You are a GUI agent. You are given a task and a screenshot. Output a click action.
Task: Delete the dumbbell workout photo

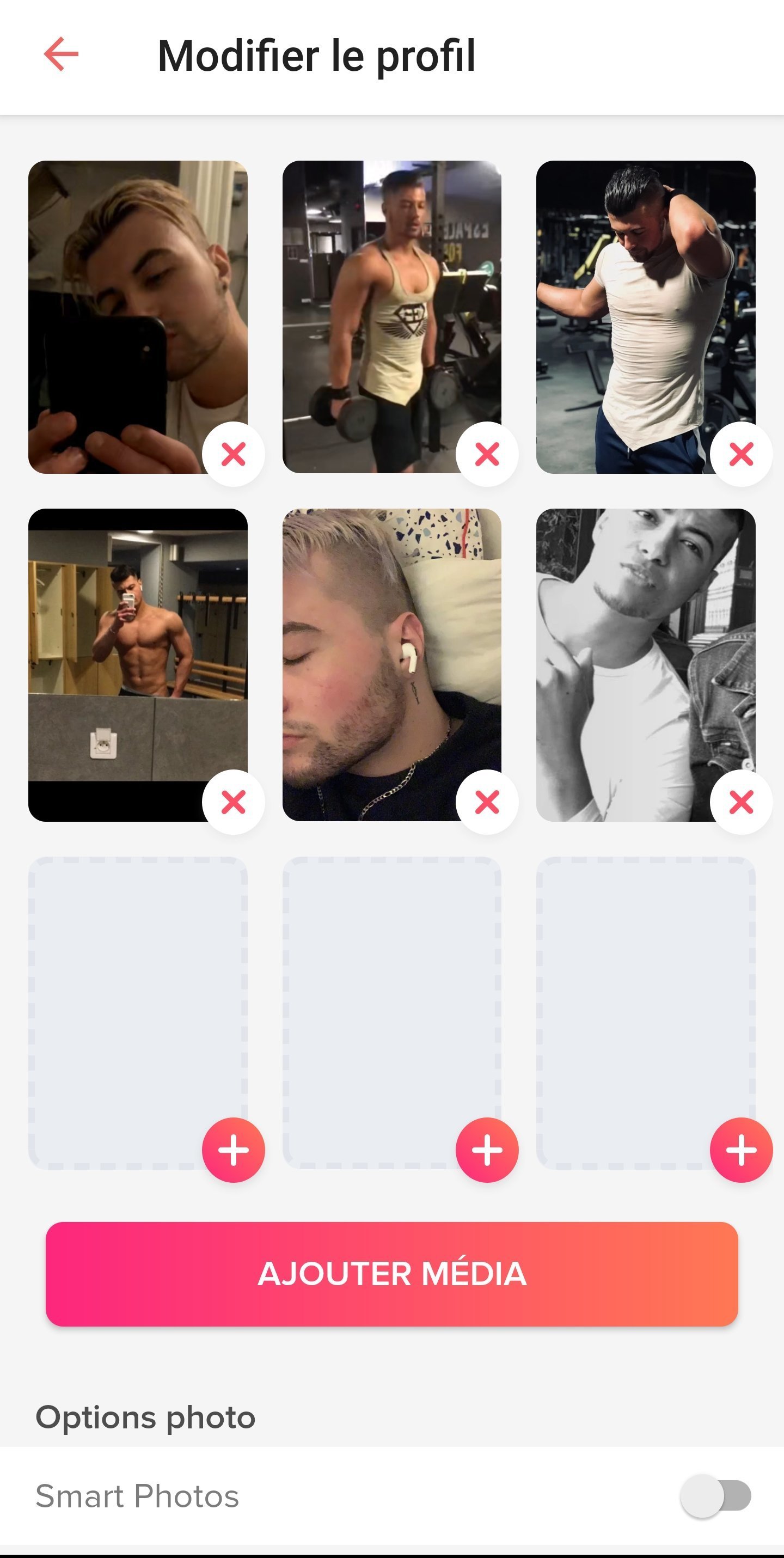click(x=487, y=454)
